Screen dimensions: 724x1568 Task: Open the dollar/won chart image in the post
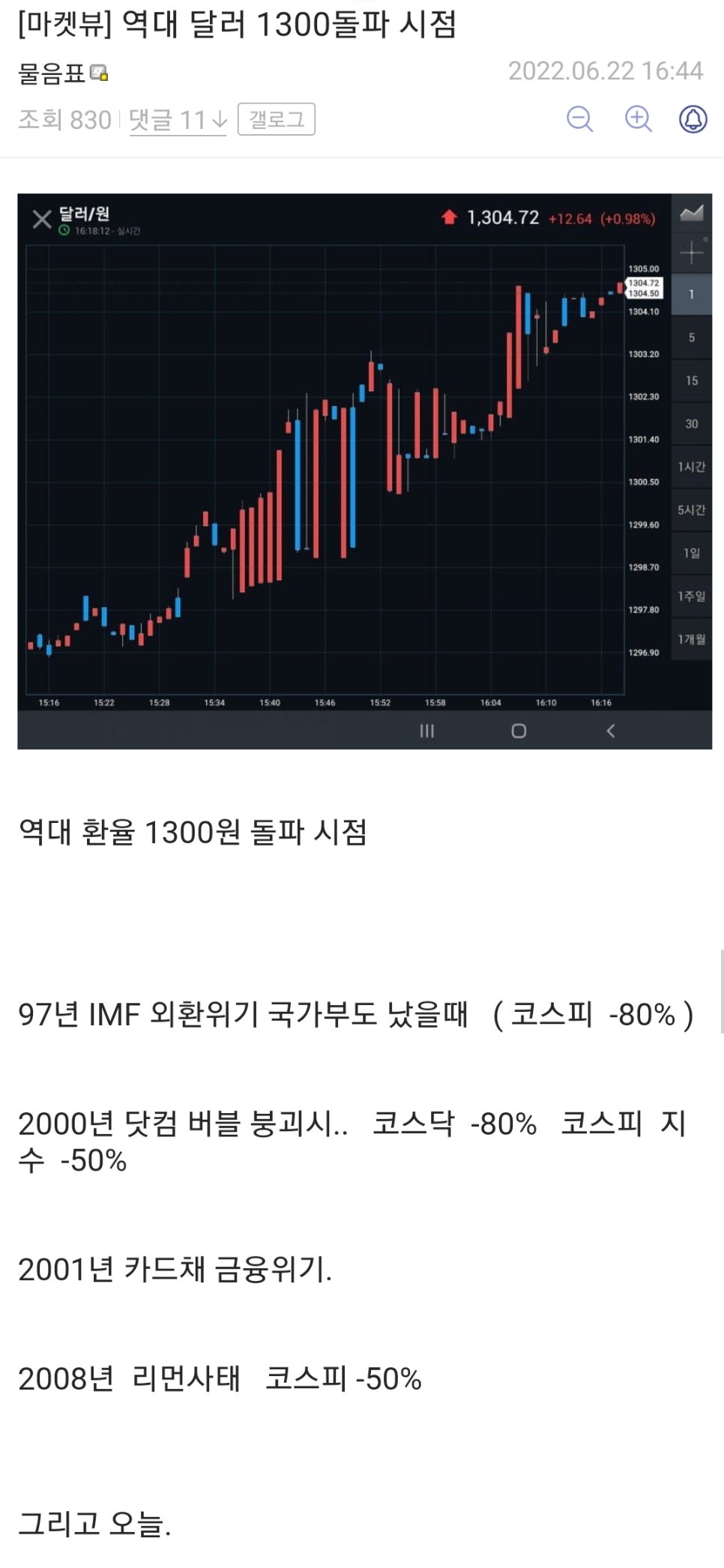pos(364,471)
